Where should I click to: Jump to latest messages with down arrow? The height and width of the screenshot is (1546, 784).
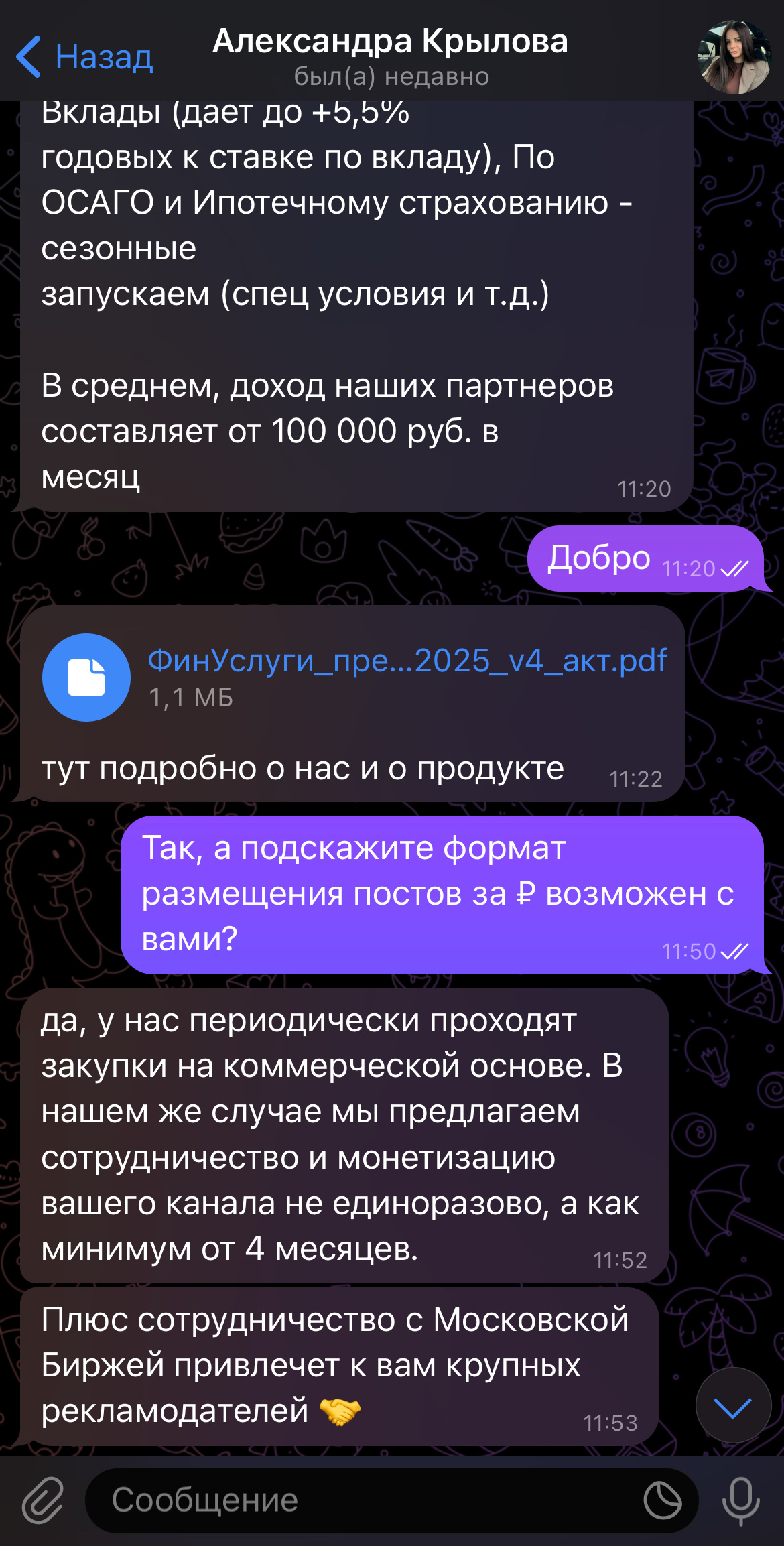(733, 1405)
